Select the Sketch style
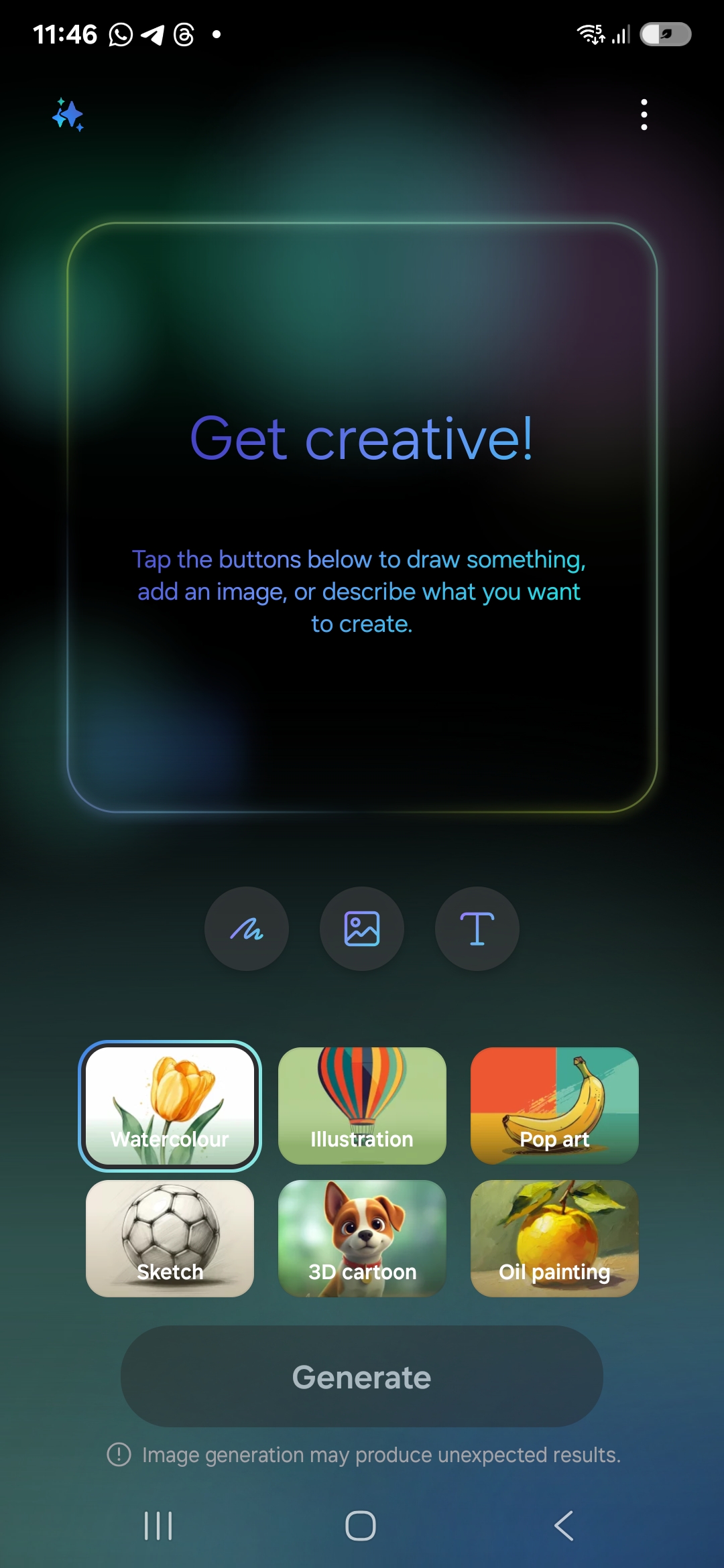 click(x=170, y=1238)
